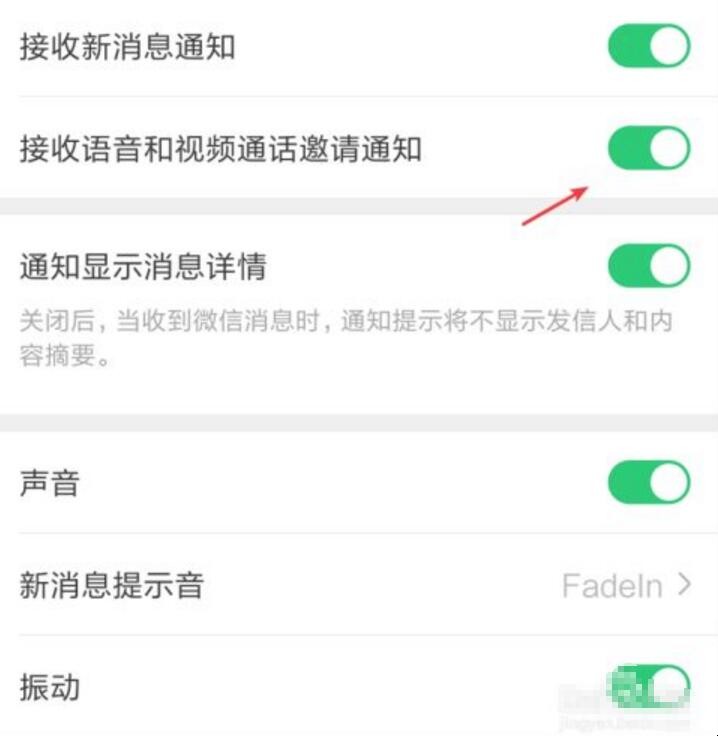Image resolution: width=718 pixels, height=736 pixels.
Task: Disable 接收语音和视频通话邀请通知 switch
Action: (x=648, y=149)
